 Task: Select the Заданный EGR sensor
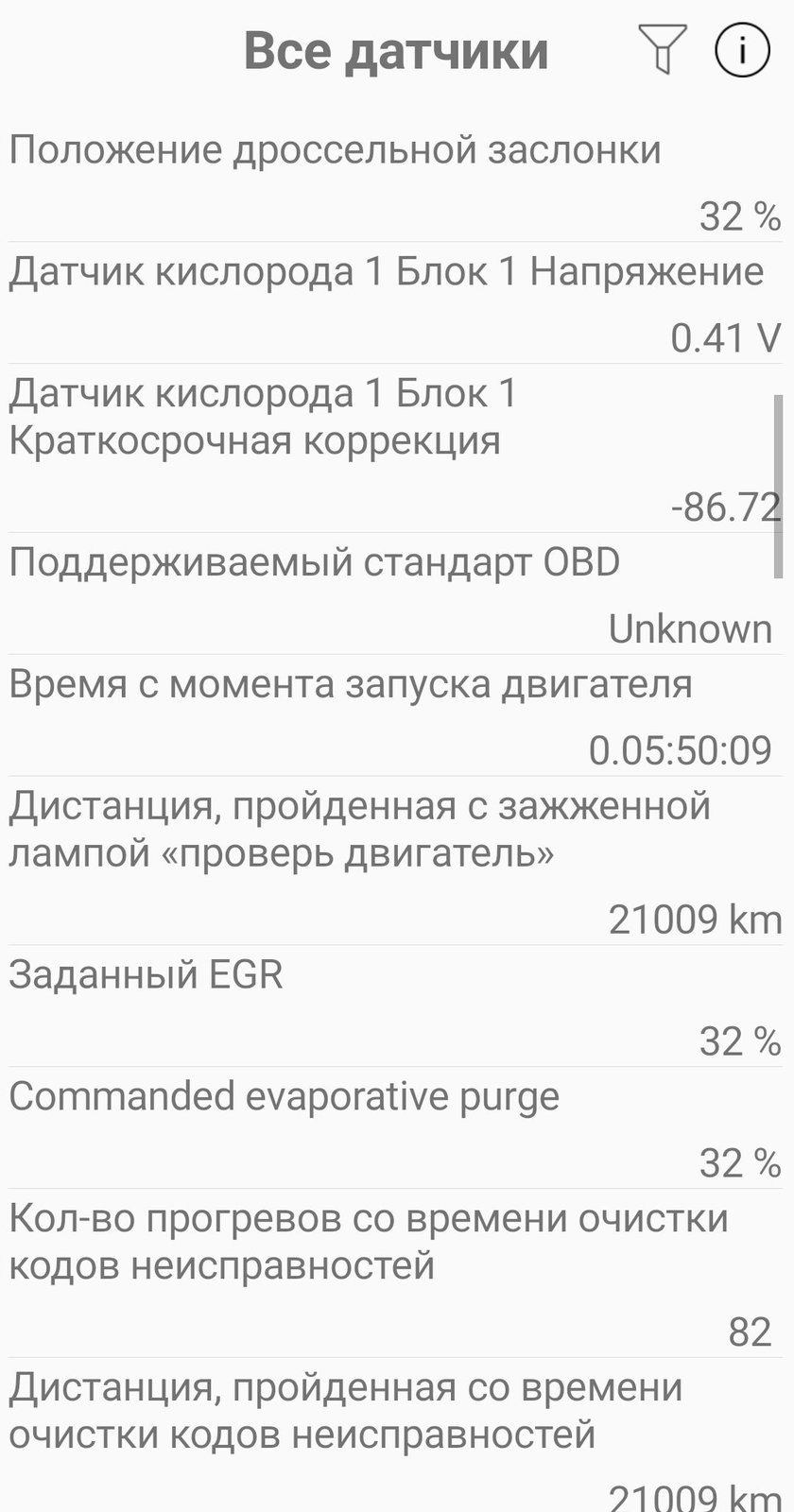coord(397,1006)
